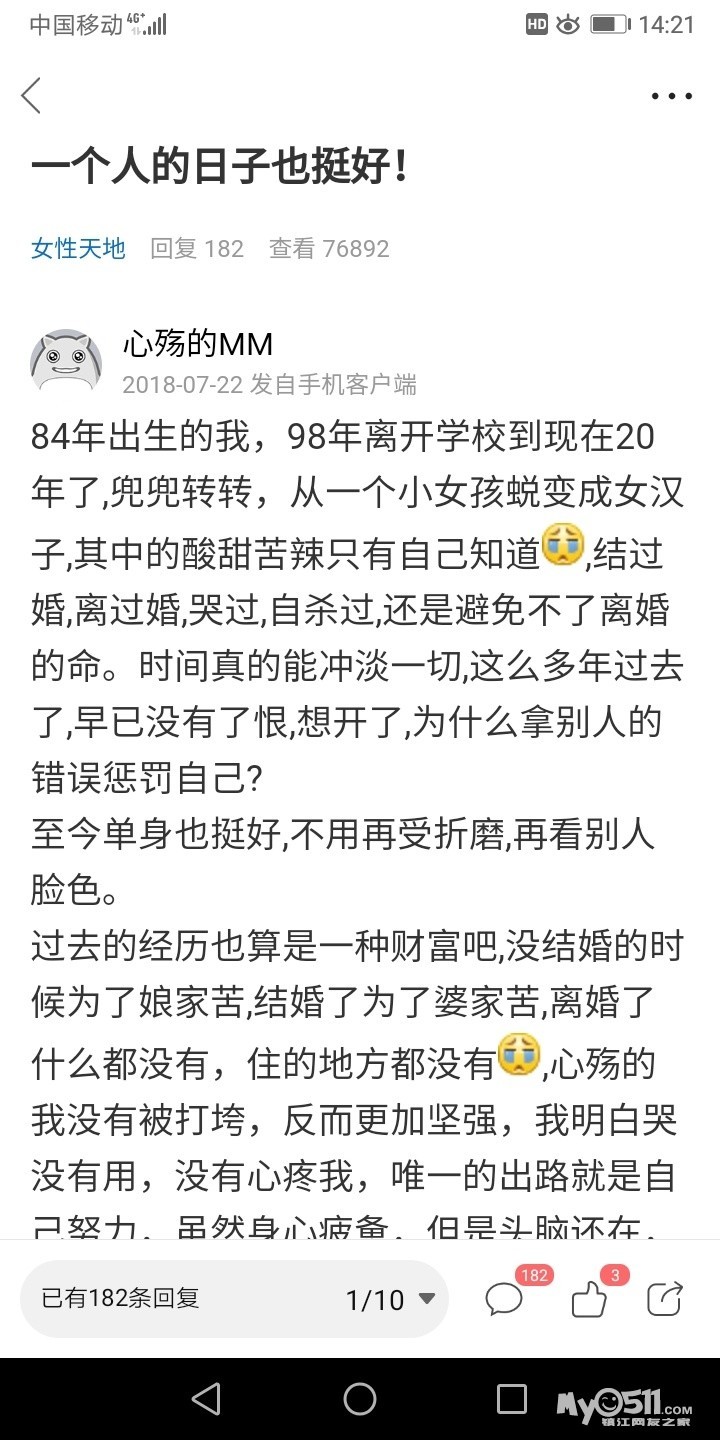Share this post

coord(665,1299)
